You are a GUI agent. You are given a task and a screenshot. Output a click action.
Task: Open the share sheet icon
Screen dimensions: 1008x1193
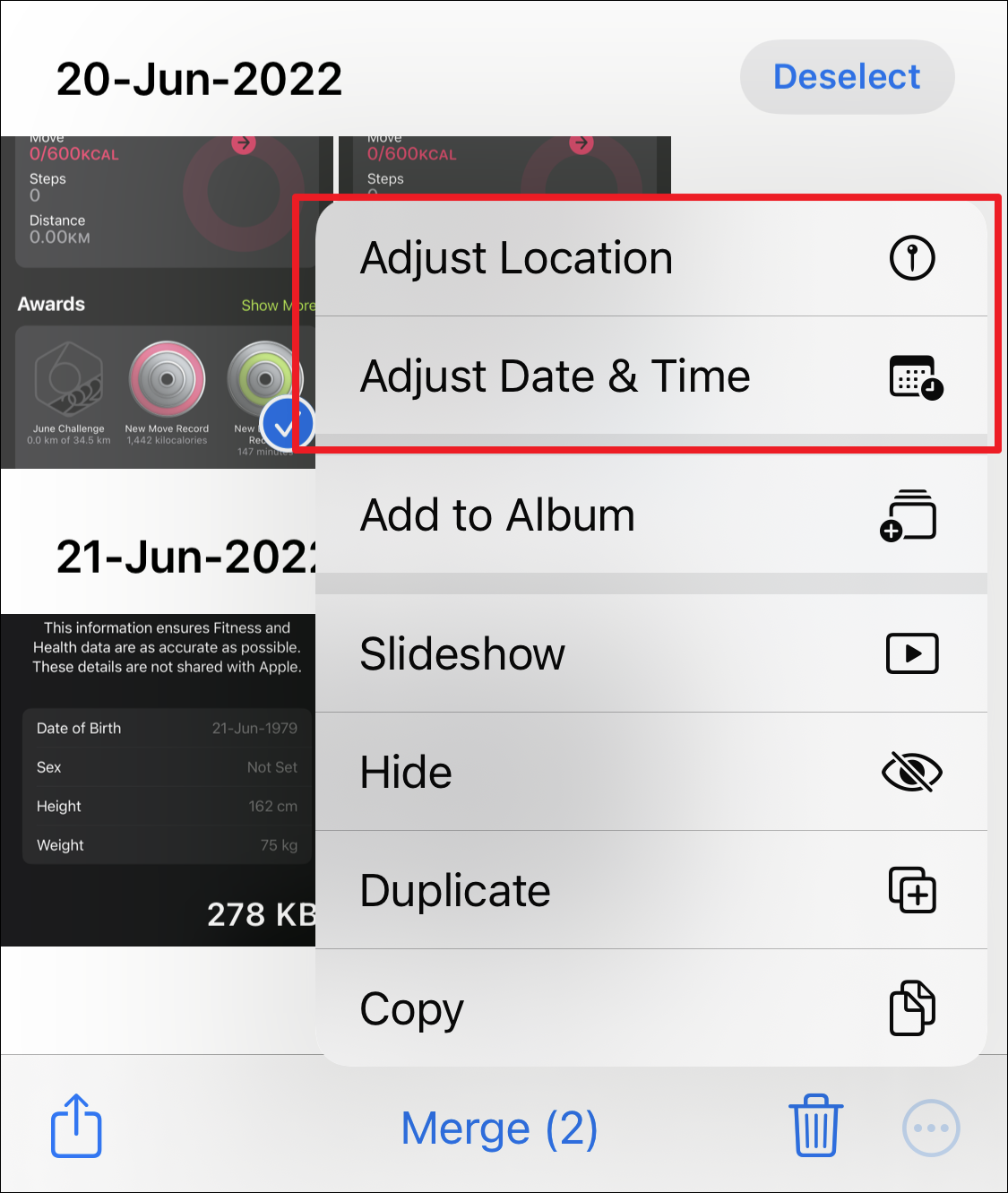(76, 1127)
